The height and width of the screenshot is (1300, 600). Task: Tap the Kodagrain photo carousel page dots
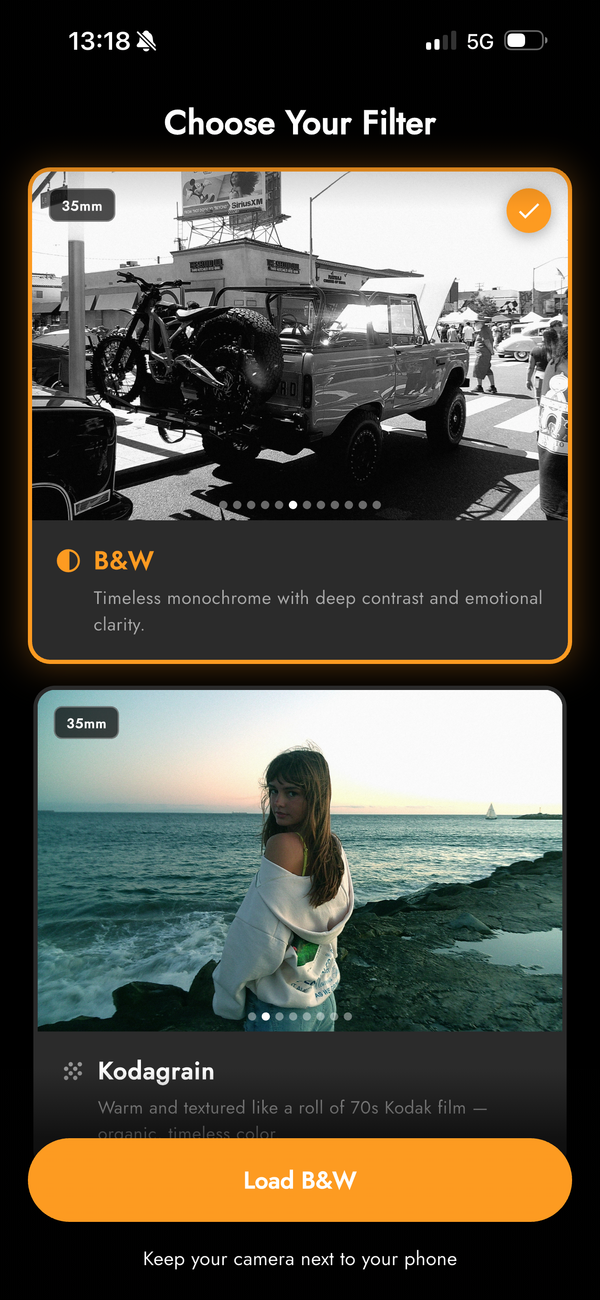(x=299, y=1016)
